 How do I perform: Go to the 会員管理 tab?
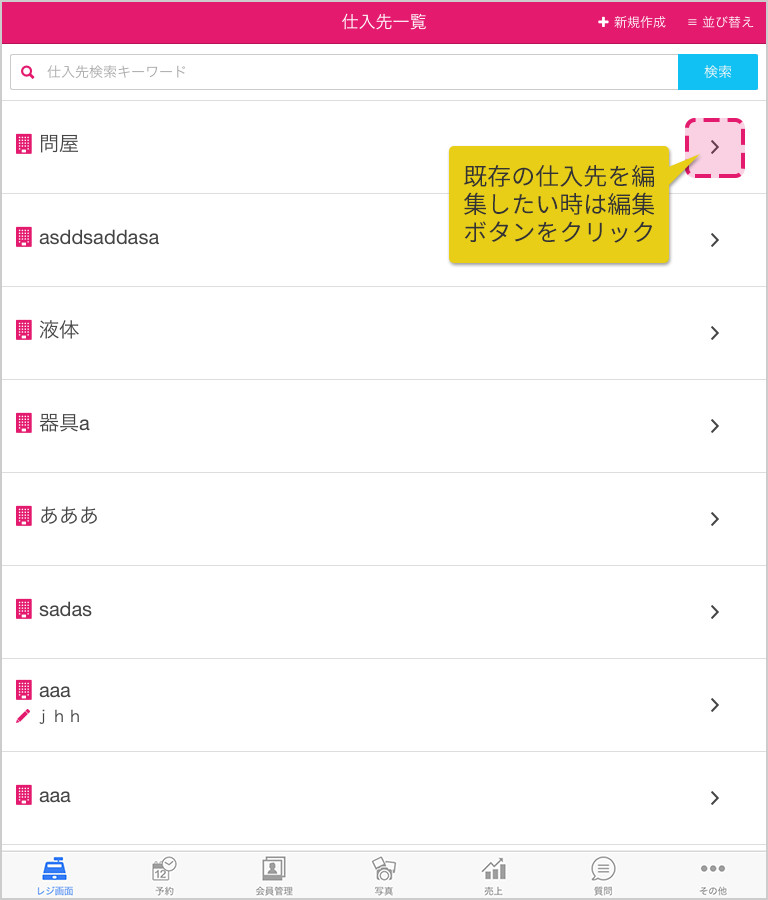tap(274, 875)
